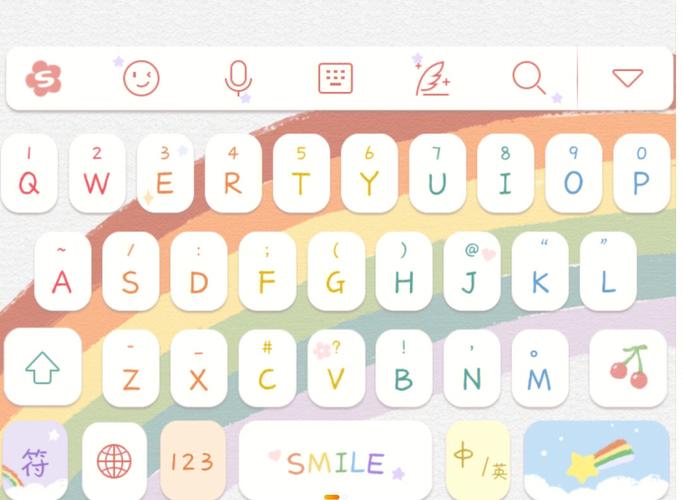The width and height of the screenshot is (683, 500).
Task: Open the keyboard layout switcher
Action: 336,78
